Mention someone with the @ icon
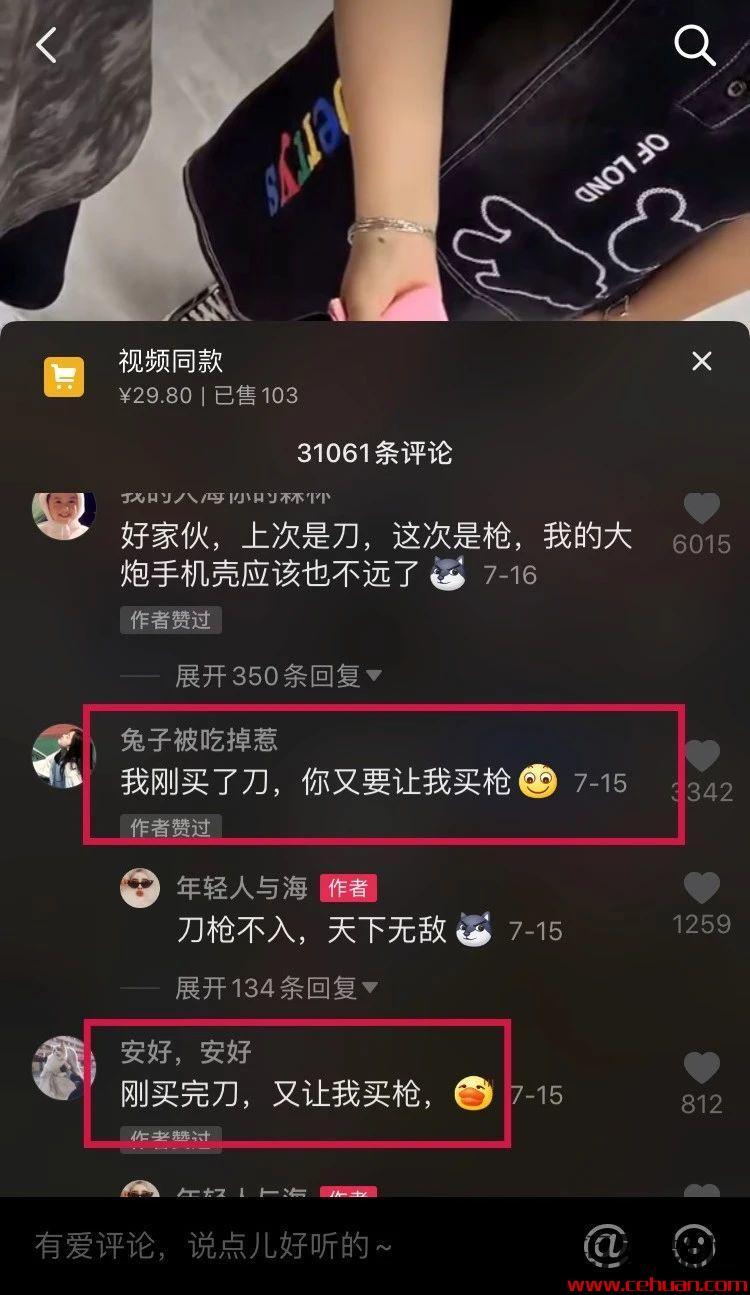The image size is (750, 1295). tap(605, 1245)
